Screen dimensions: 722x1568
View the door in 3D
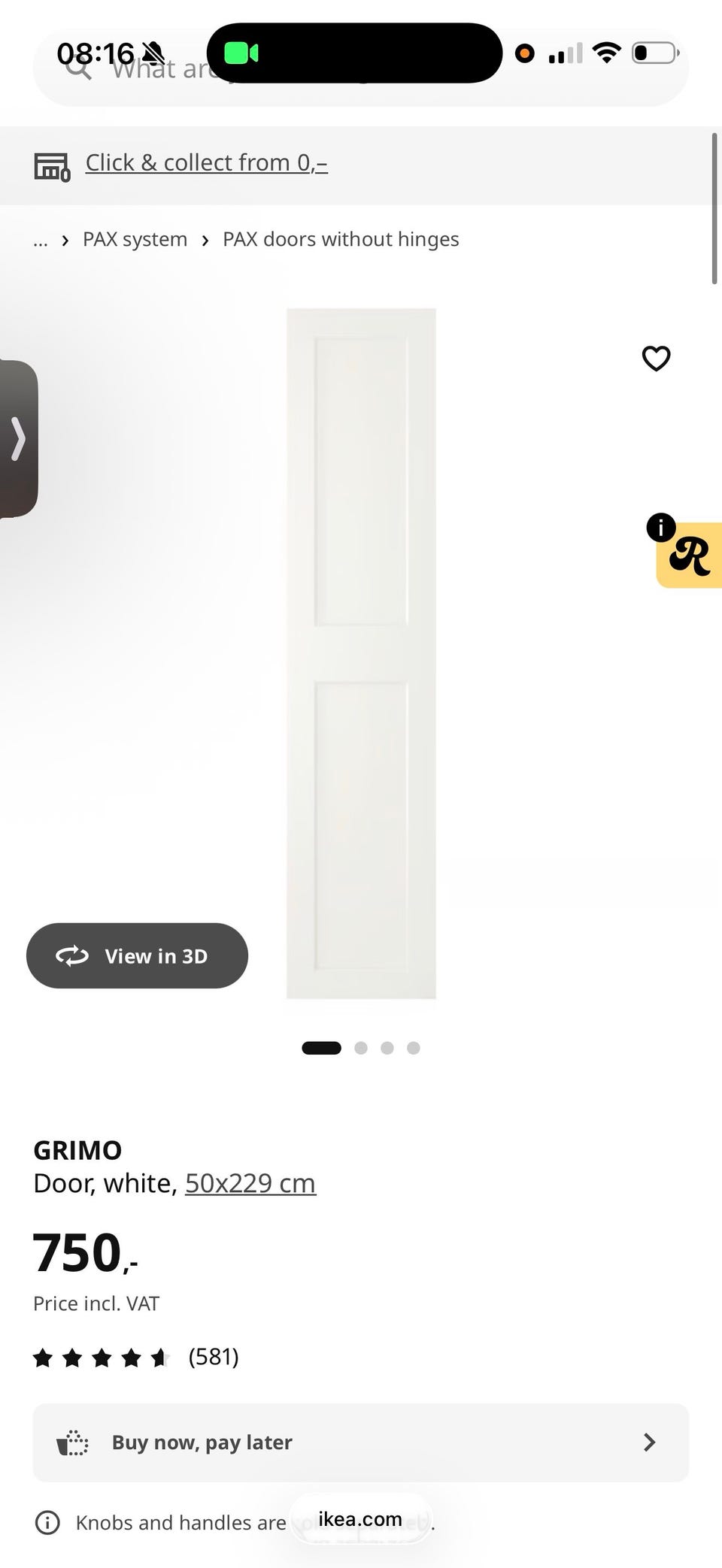click(137, 955)
